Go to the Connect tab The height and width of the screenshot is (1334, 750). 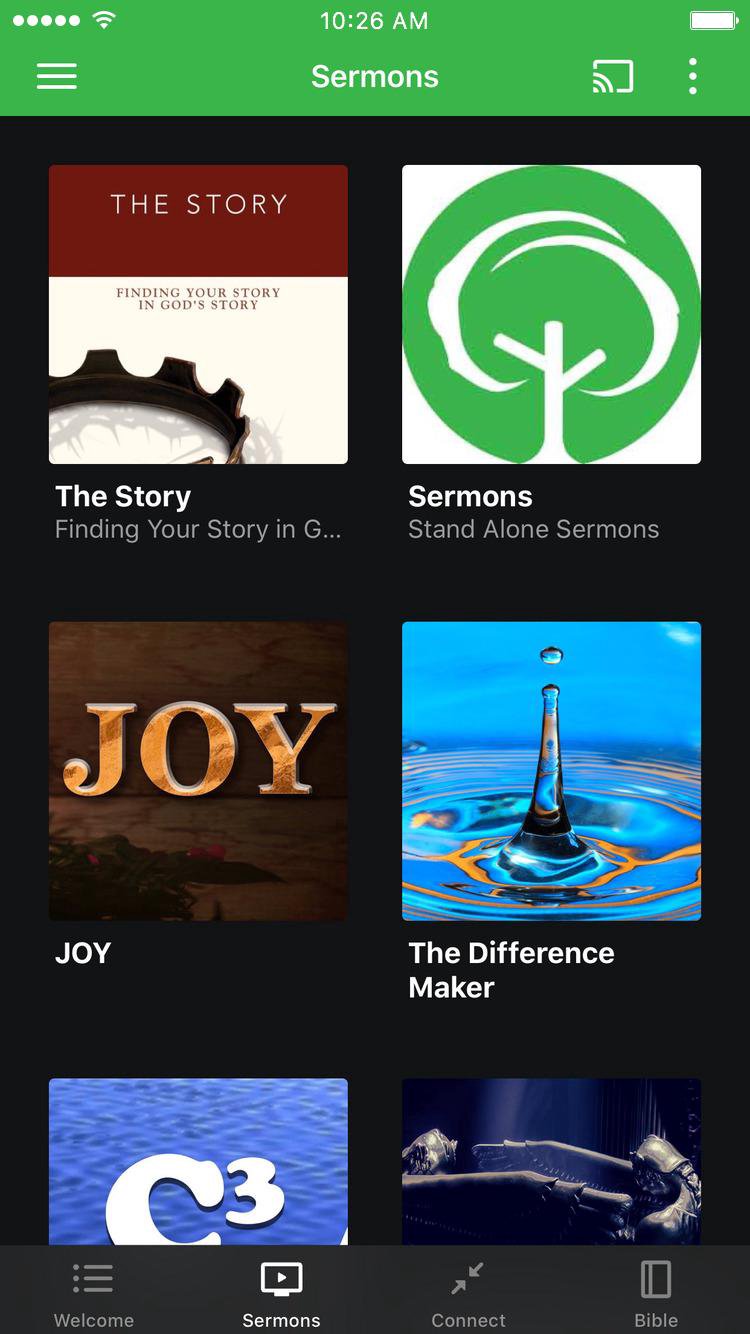(468, 1293)
